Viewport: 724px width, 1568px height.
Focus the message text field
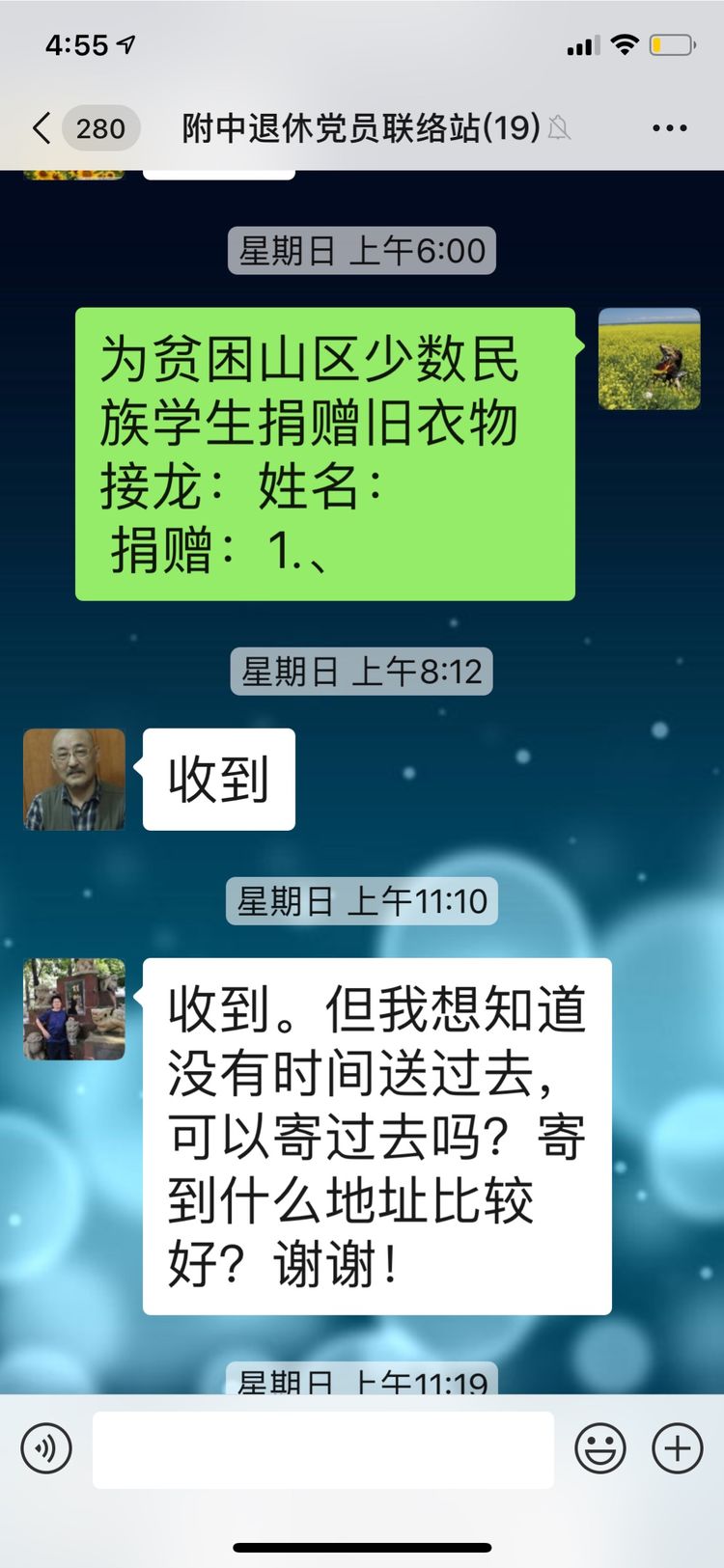(x=323, y=1449)
